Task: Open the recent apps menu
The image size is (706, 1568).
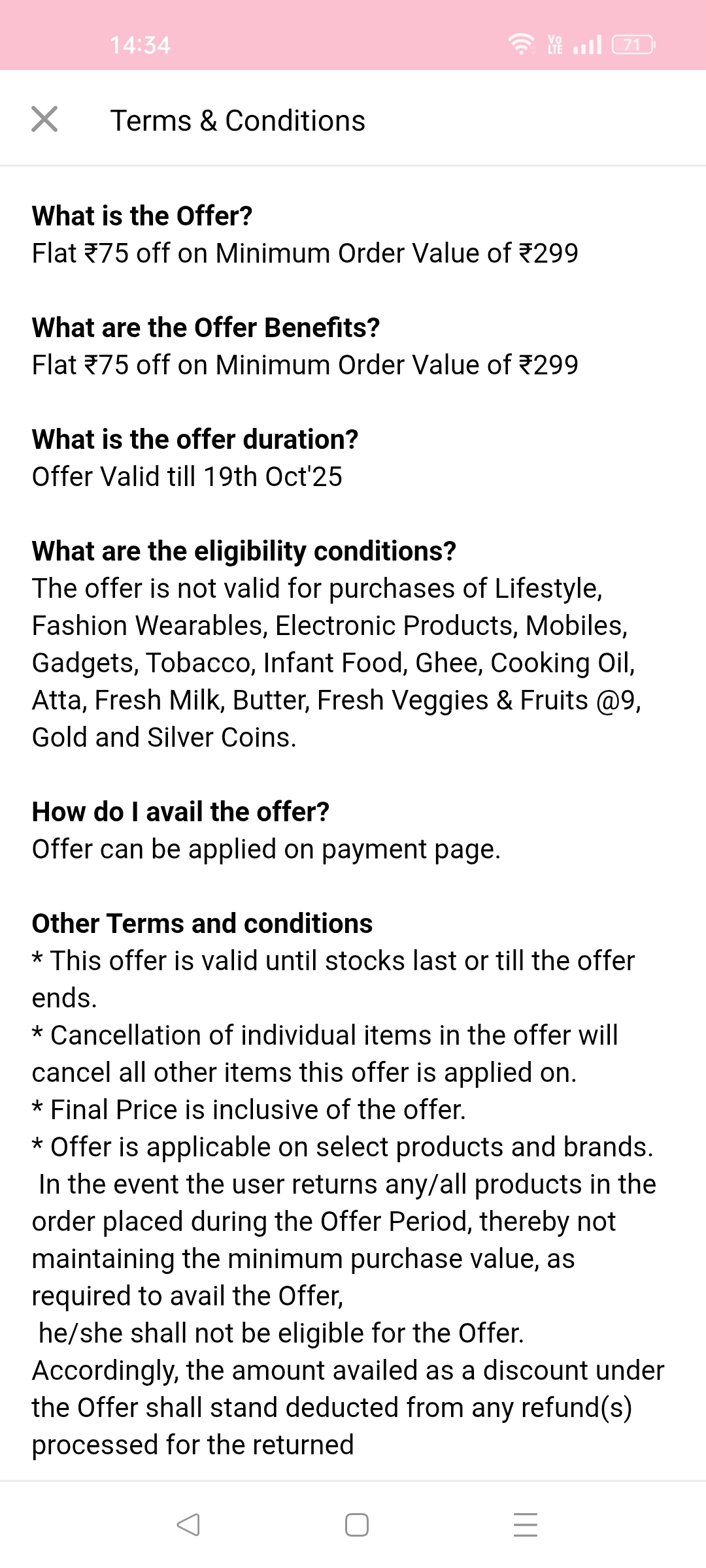Action: pyautogui.click(x=525, y=1525)
